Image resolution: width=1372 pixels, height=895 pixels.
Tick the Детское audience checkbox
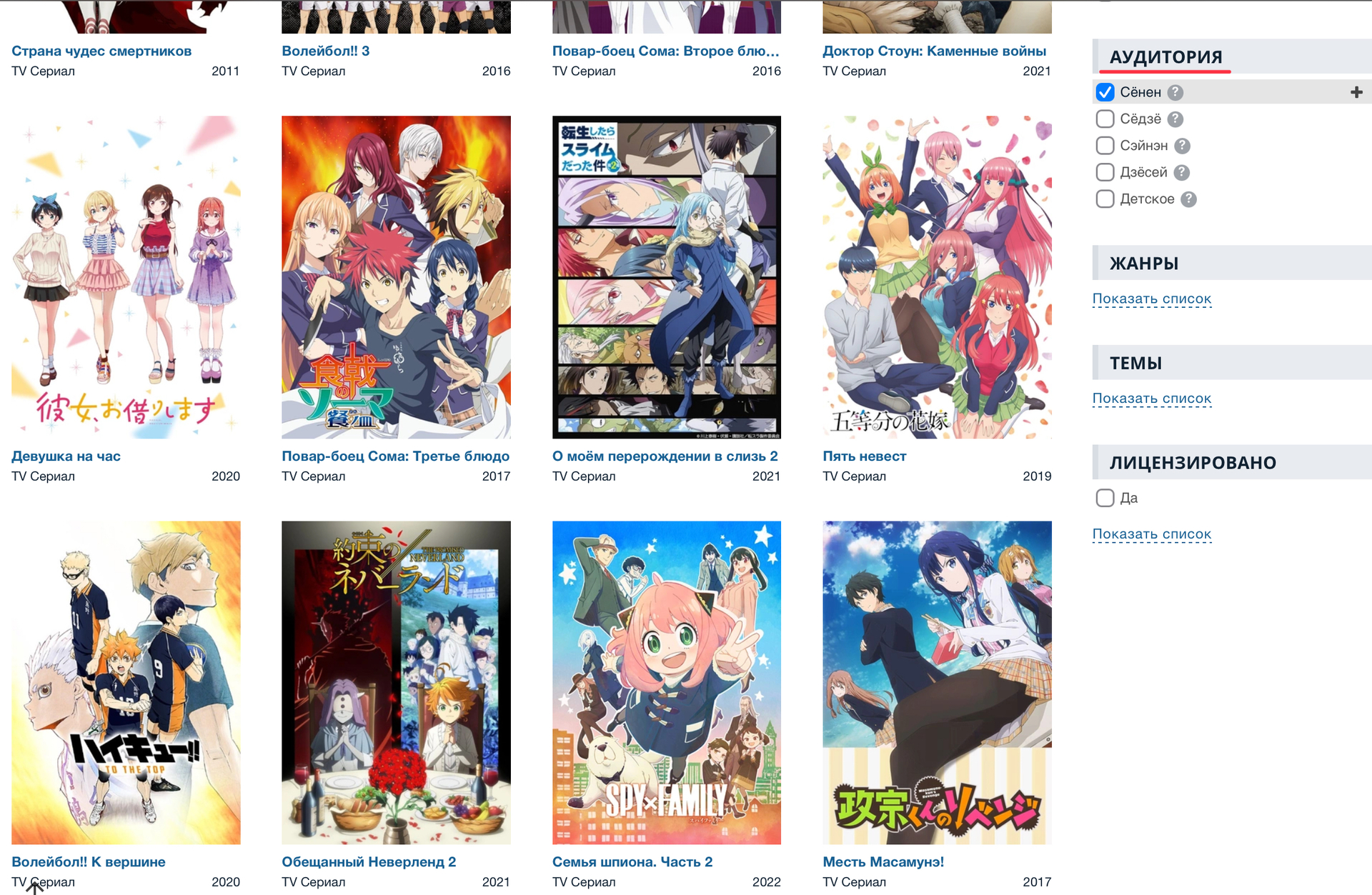(1105, 199)
